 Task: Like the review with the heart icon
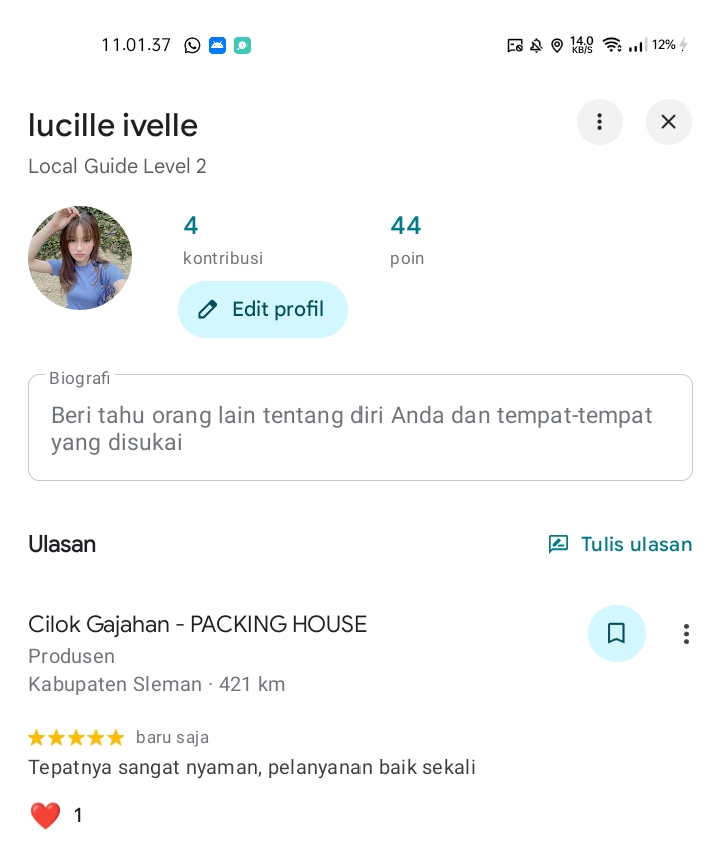coord(45,815)
